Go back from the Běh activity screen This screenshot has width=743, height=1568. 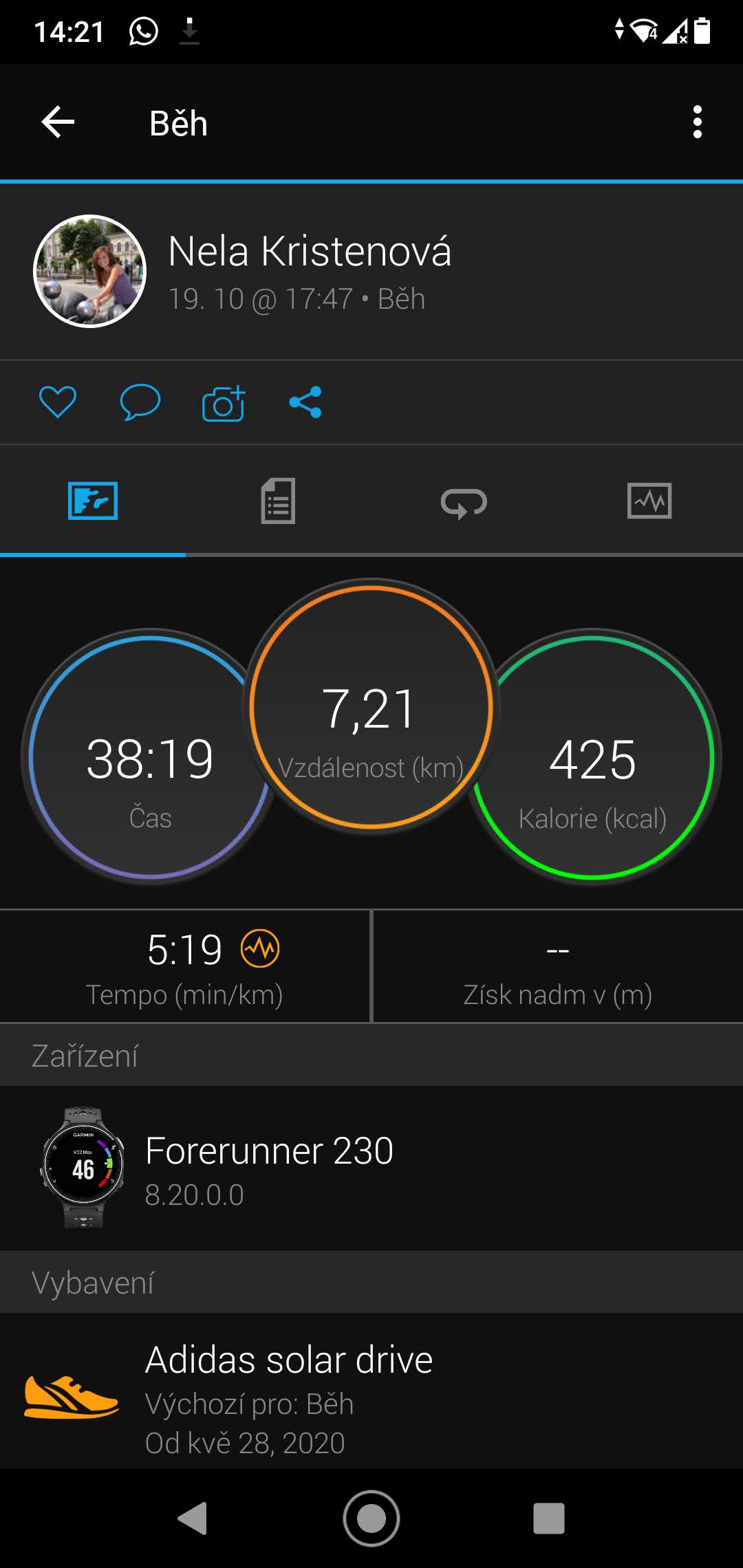click(x=58, y=122)
